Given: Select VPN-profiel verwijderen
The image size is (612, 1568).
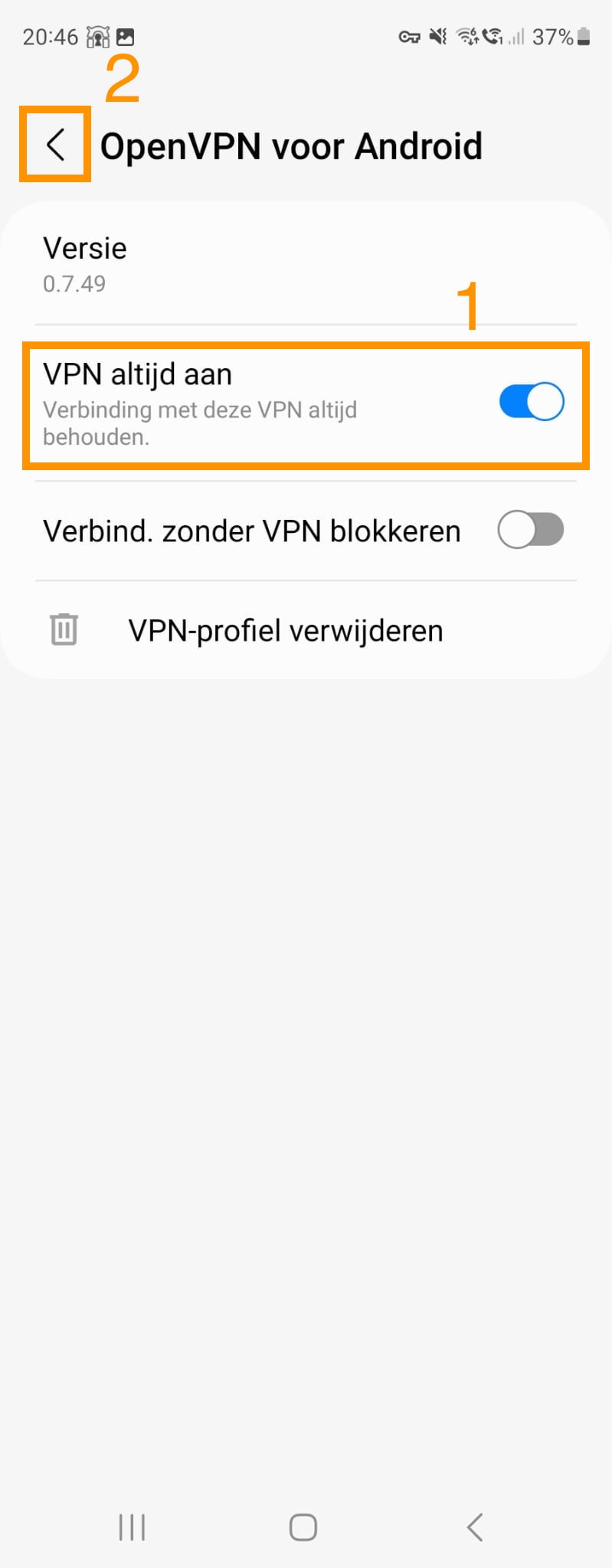Looking at the screenshot, I should click(285, 631).
